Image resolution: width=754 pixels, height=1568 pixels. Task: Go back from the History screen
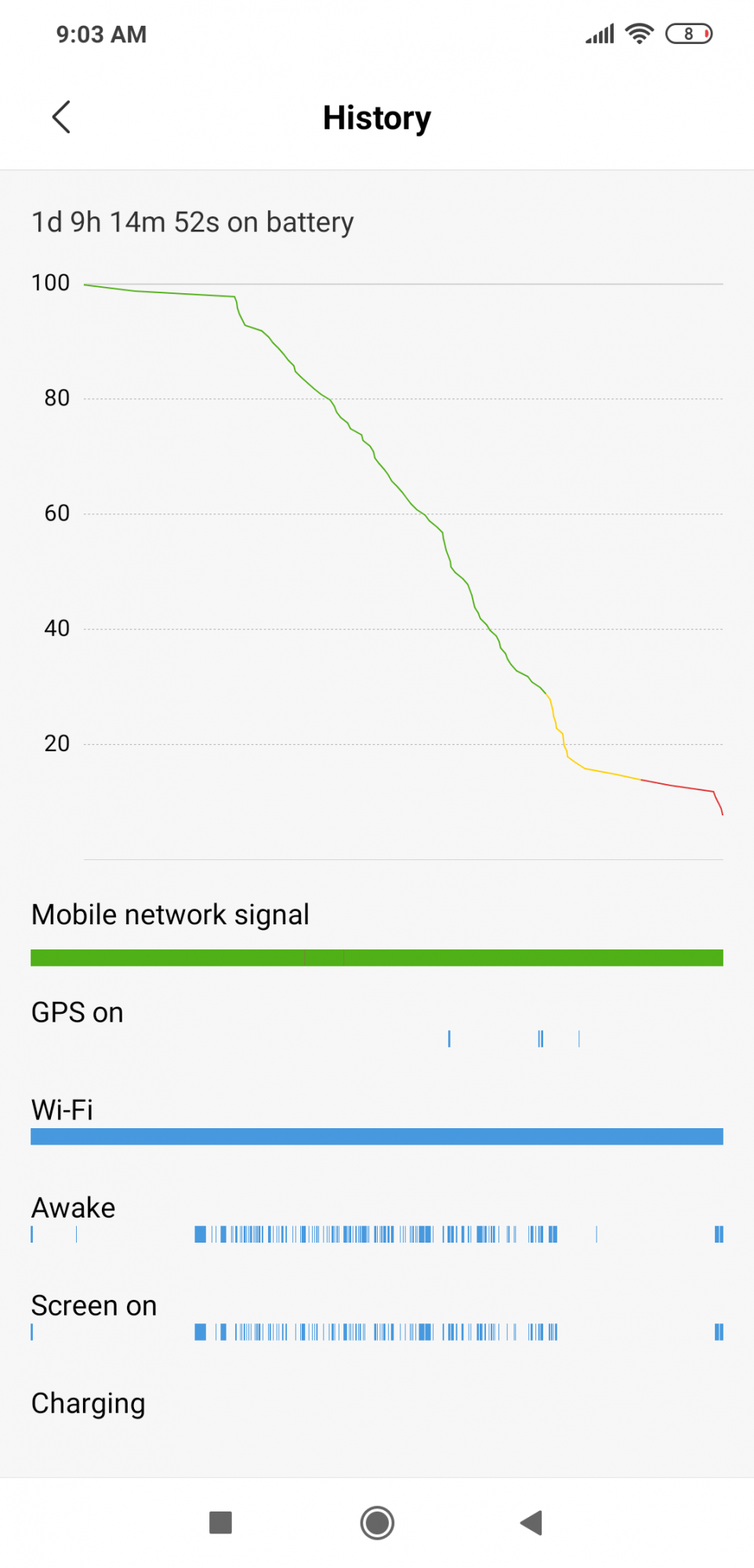61,118
